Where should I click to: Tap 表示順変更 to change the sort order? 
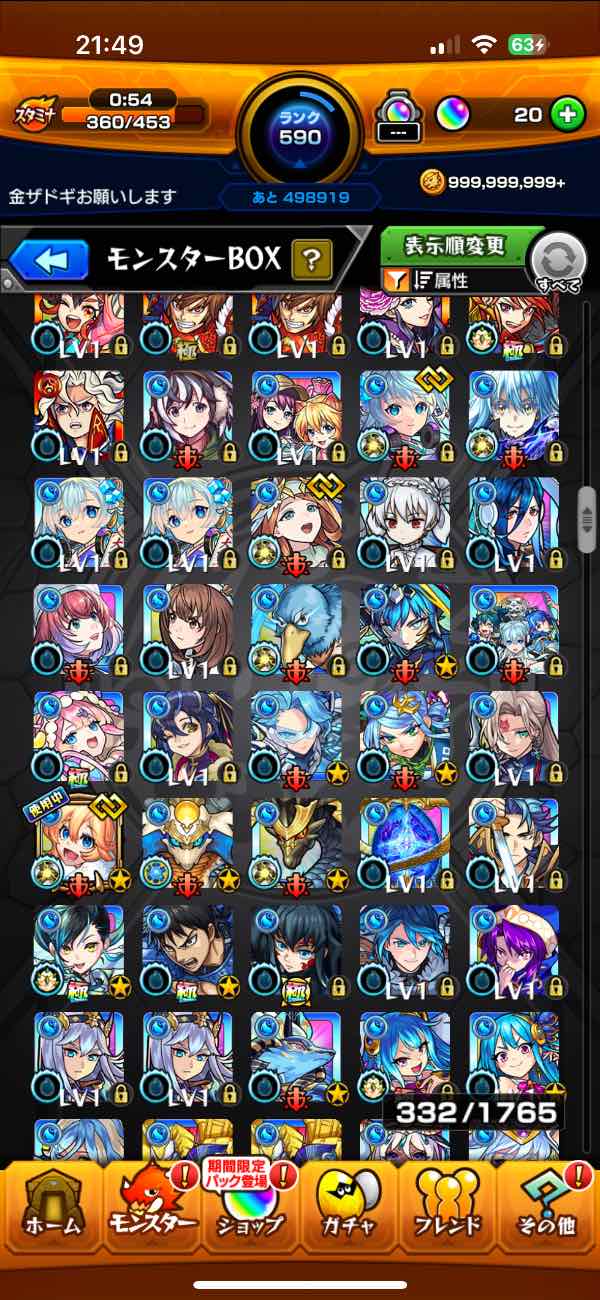point(455,246)
